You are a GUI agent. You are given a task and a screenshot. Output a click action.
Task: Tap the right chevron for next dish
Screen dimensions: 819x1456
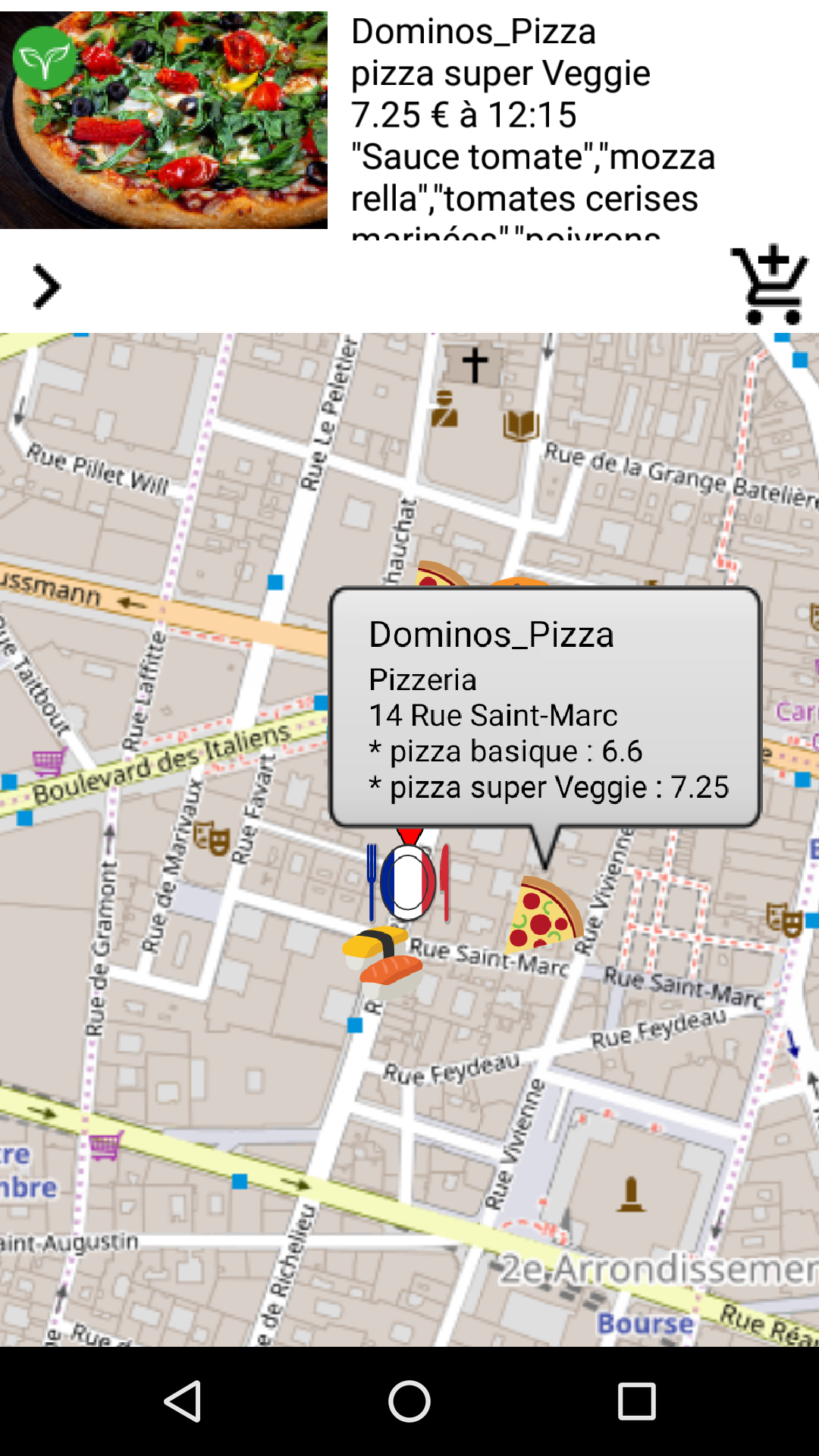(x=47, y=287)
